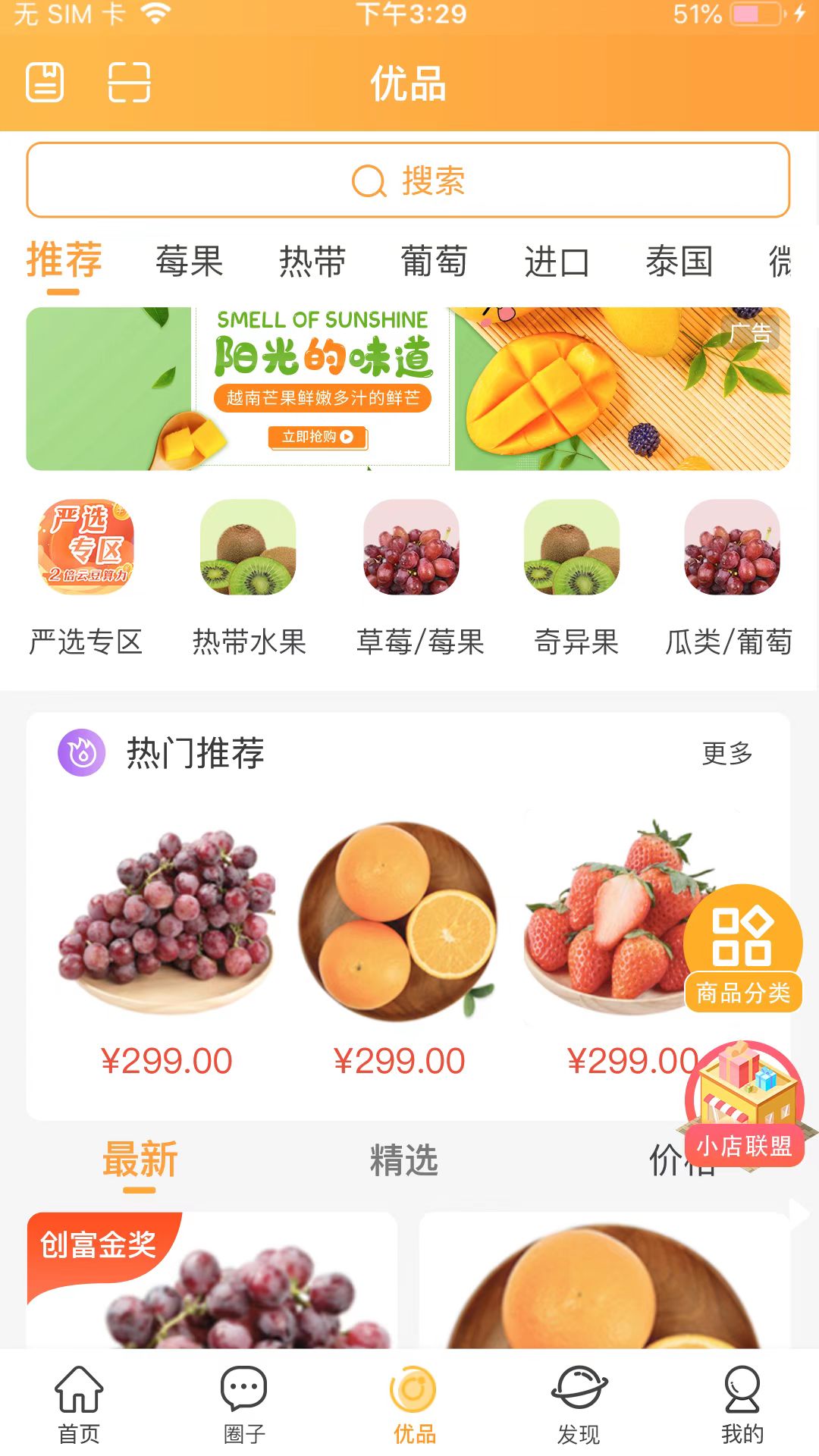Toggle to the 最新 sort option
Viewport: 819px width, 1456px height.
click(x=140, y=1159)
